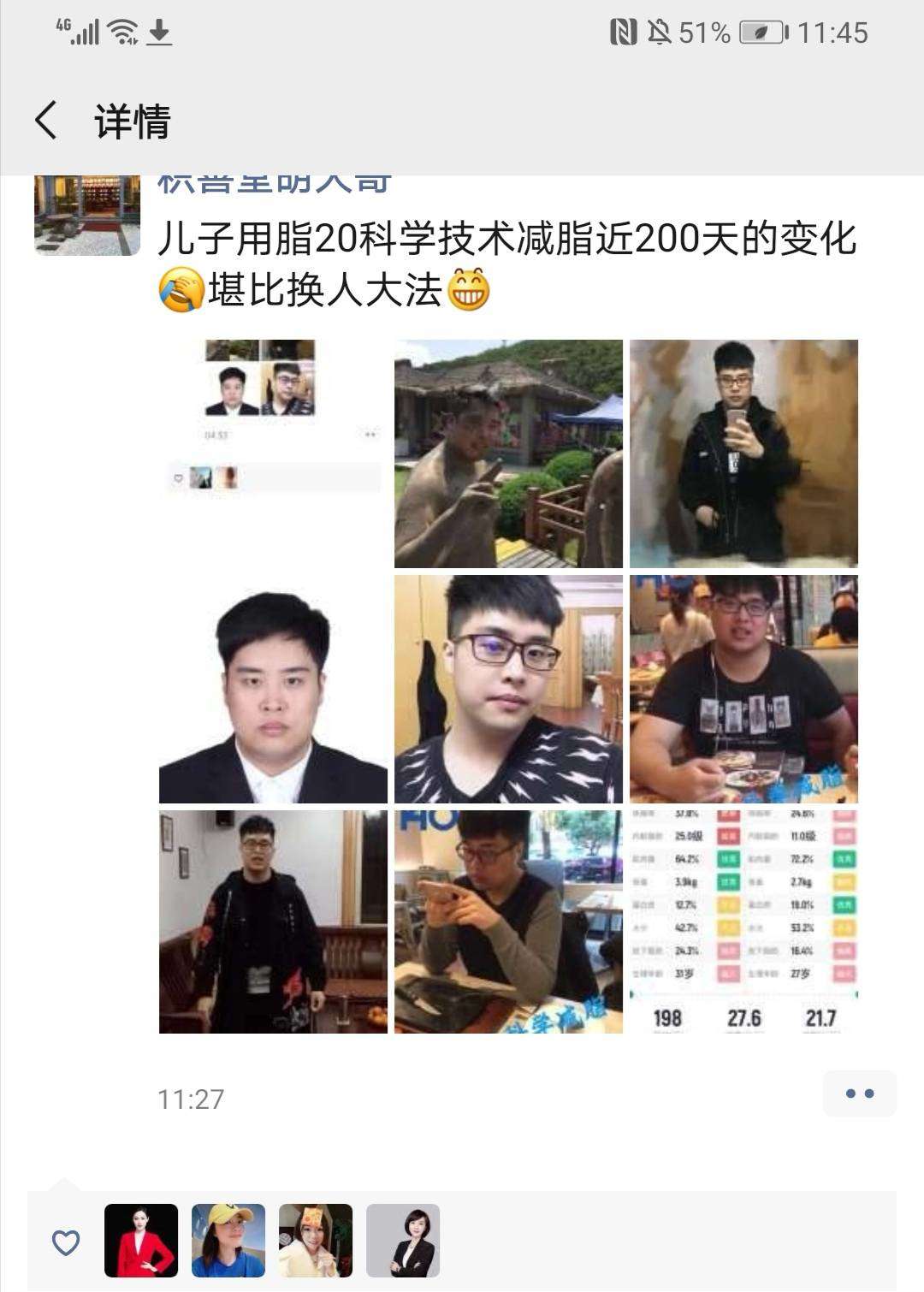Open the two-dot like/comment menu
This screenshot has width=924, height=1292.
pyautogui.click(x=859, y=1093)
